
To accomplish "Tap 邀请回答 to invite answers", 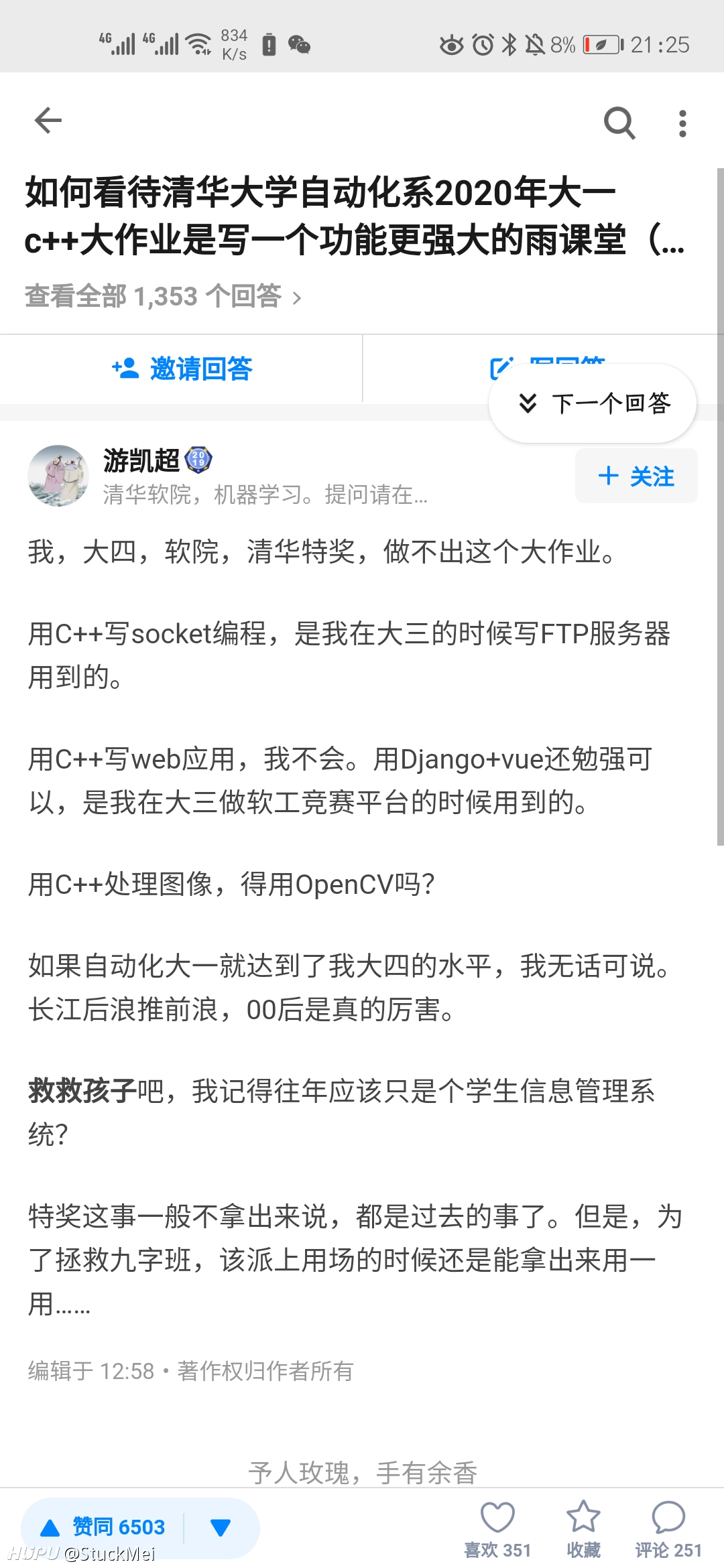I will coord(182,369).
